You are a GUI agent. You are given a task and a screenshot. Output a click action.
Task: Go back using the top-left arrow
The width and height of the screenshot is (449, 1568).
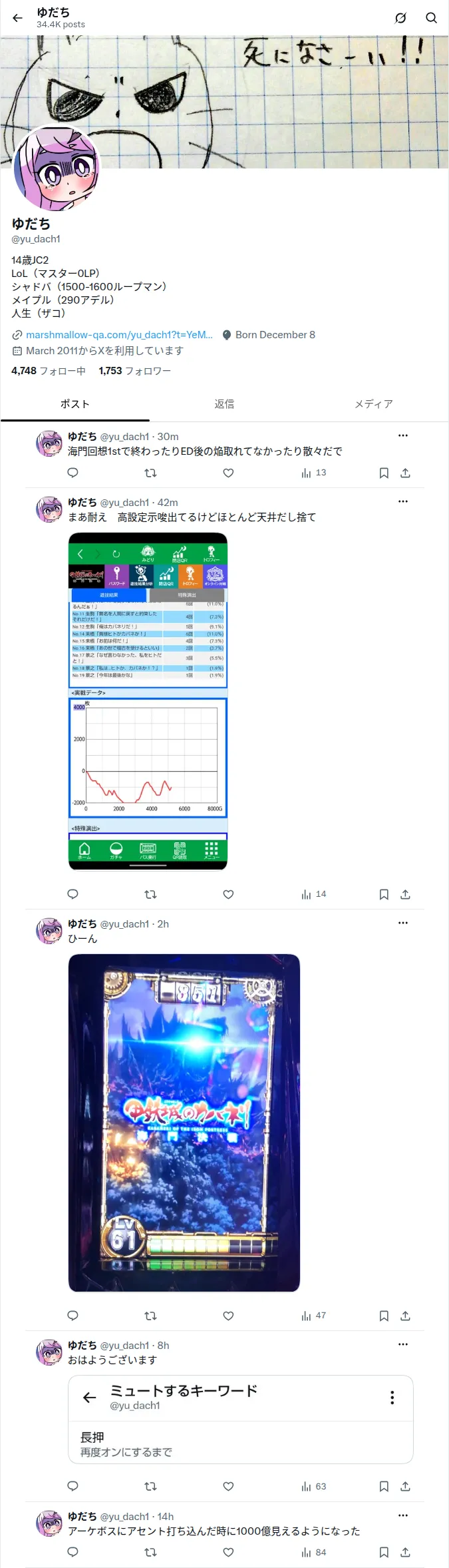pyautogui.click(x=17, y=18)
